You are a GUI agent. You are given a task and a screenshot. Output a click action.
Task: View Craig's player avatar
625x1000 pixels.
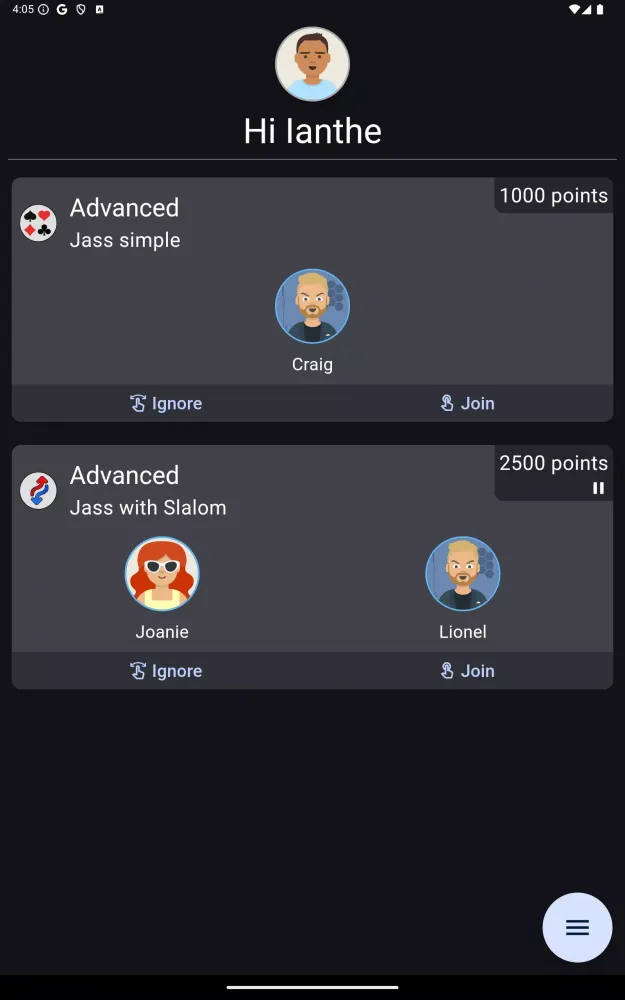[x=312, y=306]
